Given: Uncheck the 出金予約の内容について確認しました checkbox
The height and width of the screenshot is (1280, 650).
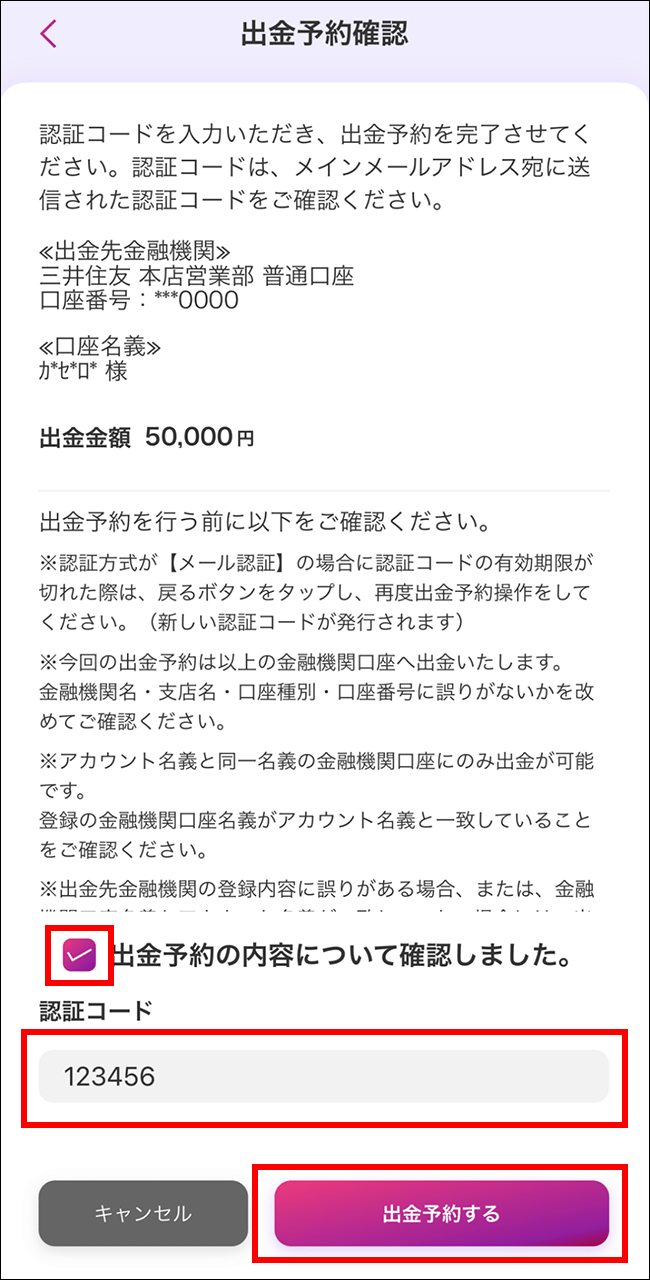Looking at the screenshot, I should (x=78, y=957).
